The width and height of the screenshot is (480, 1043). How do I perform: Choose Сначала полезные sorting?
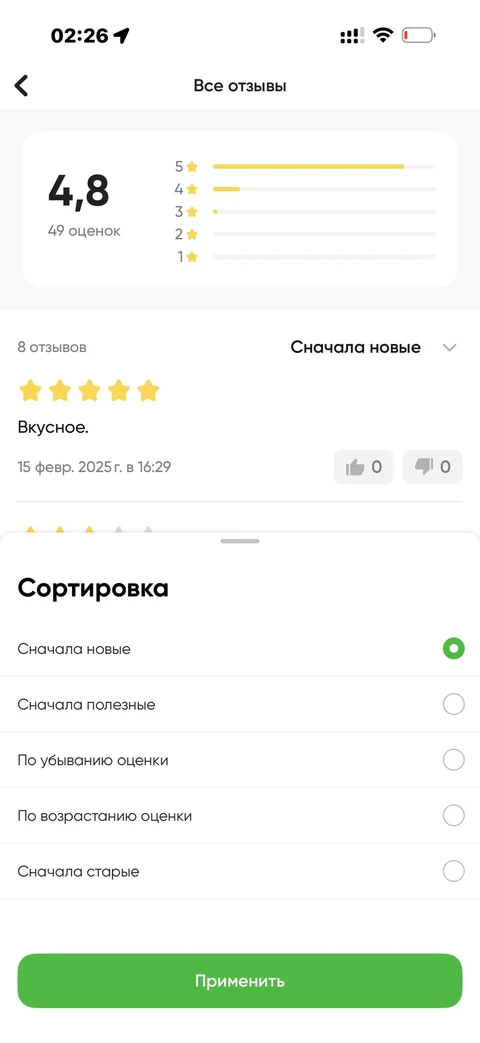(240, 704)
